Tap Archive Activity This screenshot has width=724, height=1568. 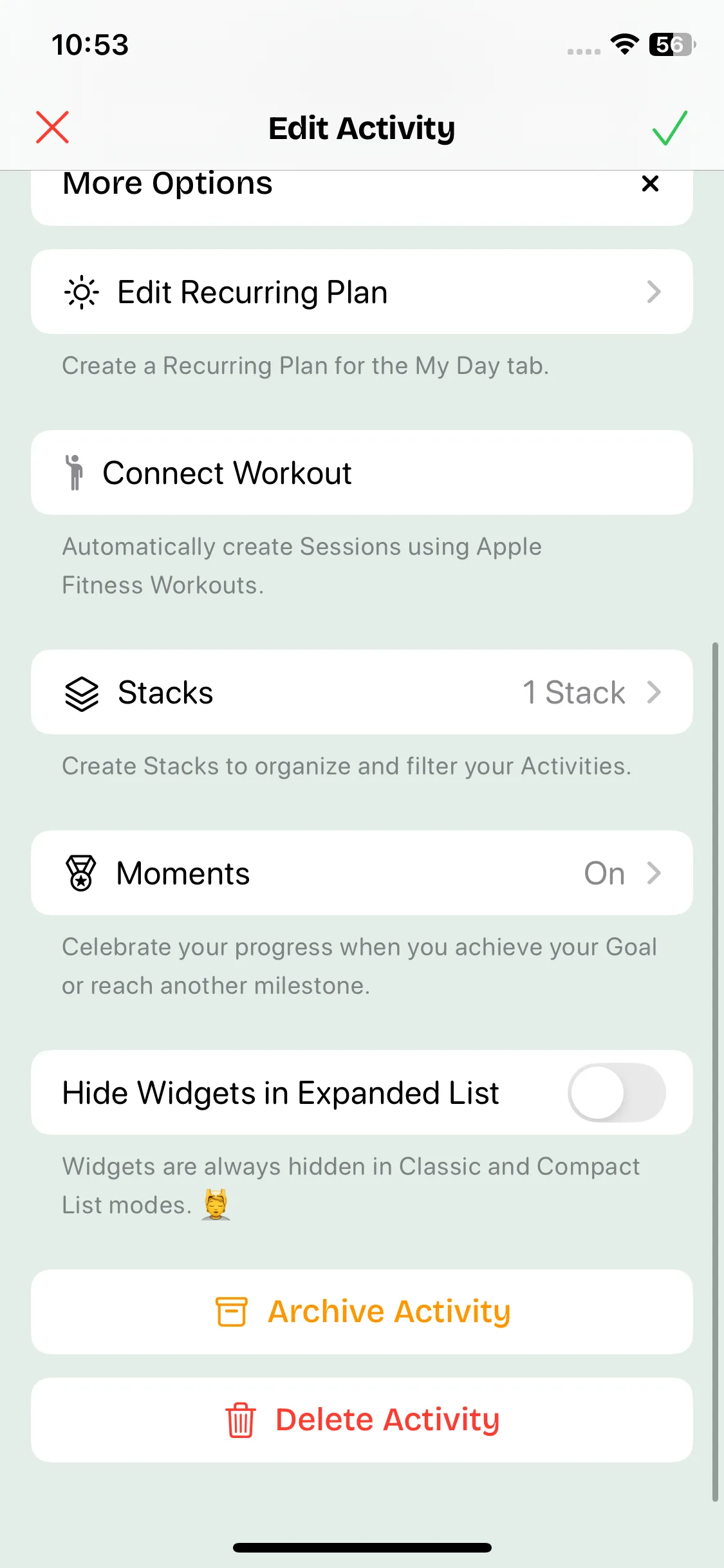pos(362,1312)
